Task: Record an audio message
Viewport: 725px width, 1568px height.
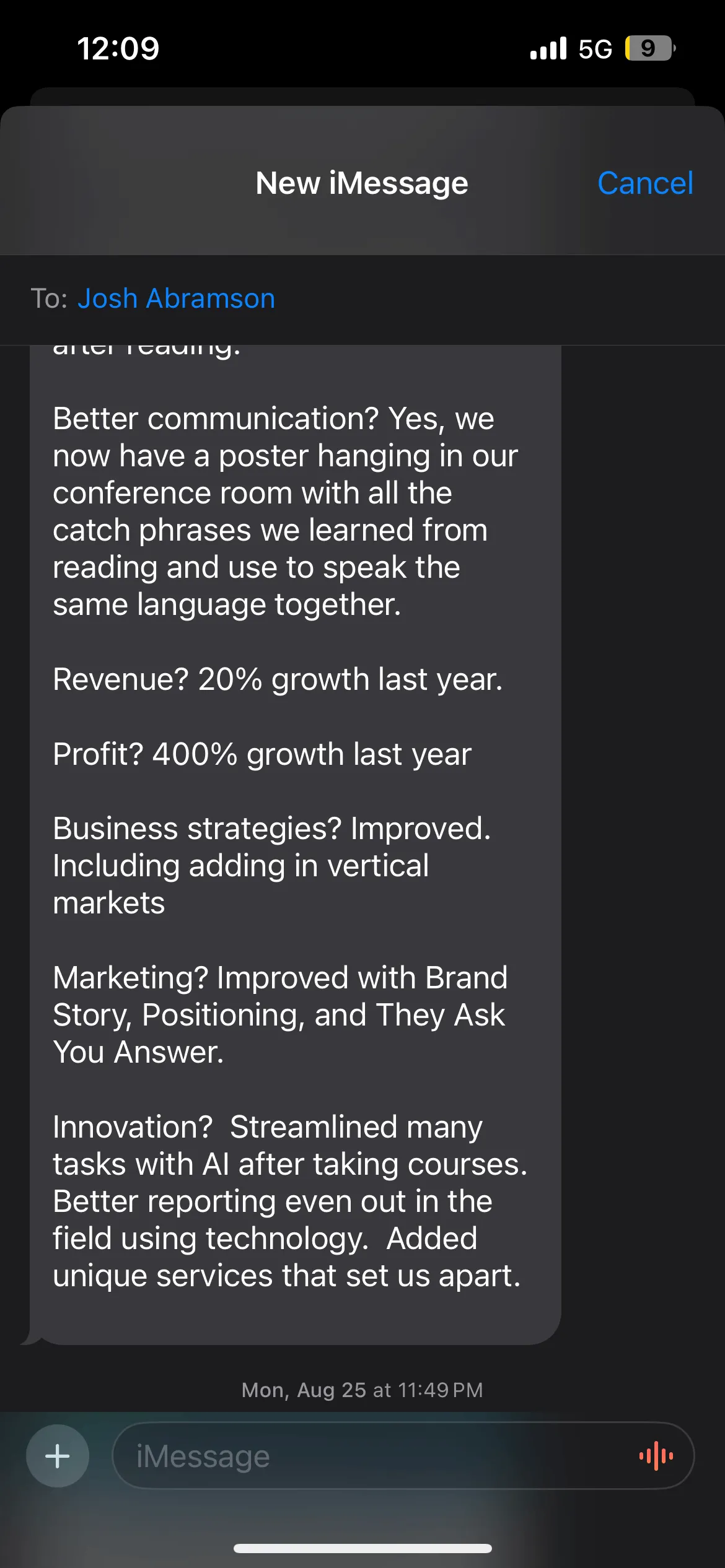Action: coord(656,1456)
